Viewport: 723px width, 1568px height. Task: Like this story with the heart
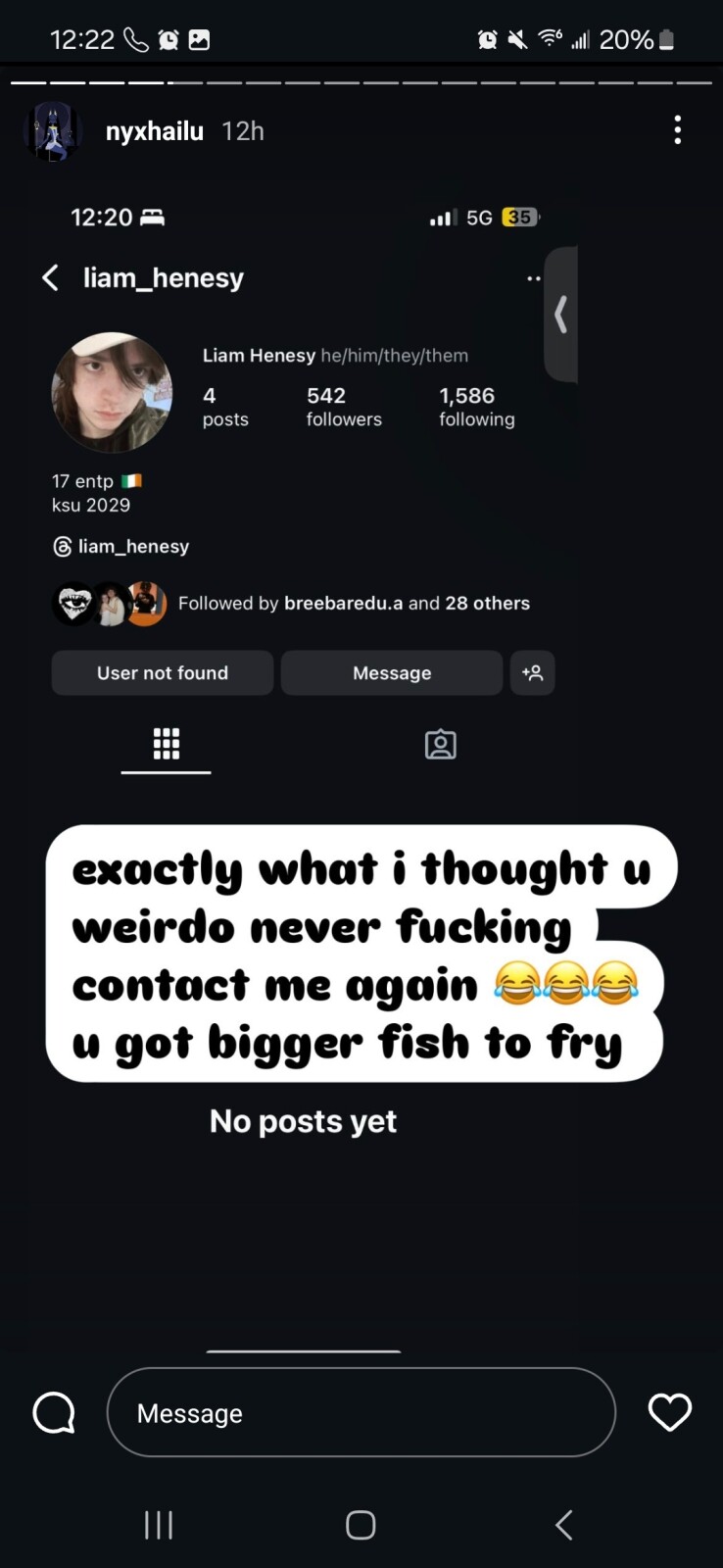[x=670, y=1412]
